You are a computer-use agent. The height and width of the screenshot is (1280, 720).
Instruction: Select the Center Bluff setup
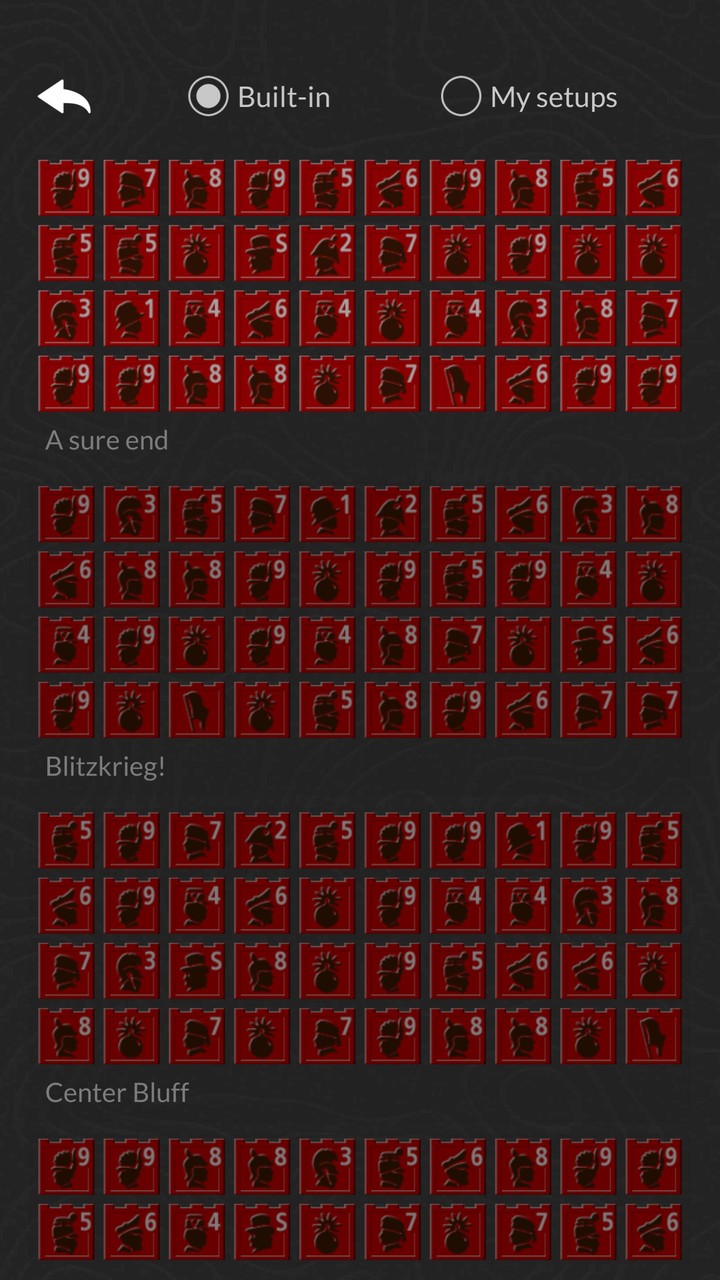click(x=359, y=938)
